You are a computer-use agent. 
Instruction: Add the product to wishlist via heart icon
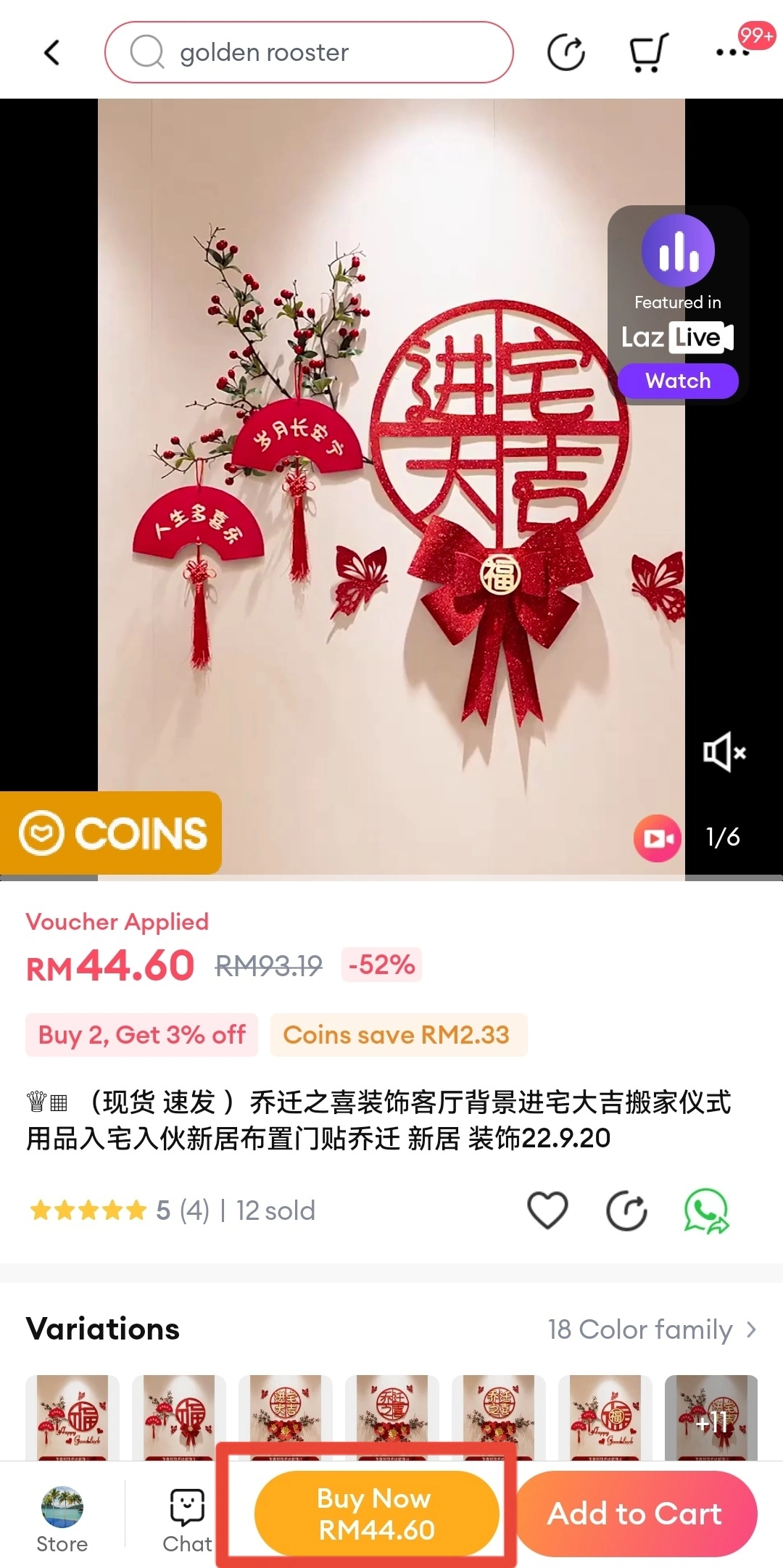[x=549, y=1210]
